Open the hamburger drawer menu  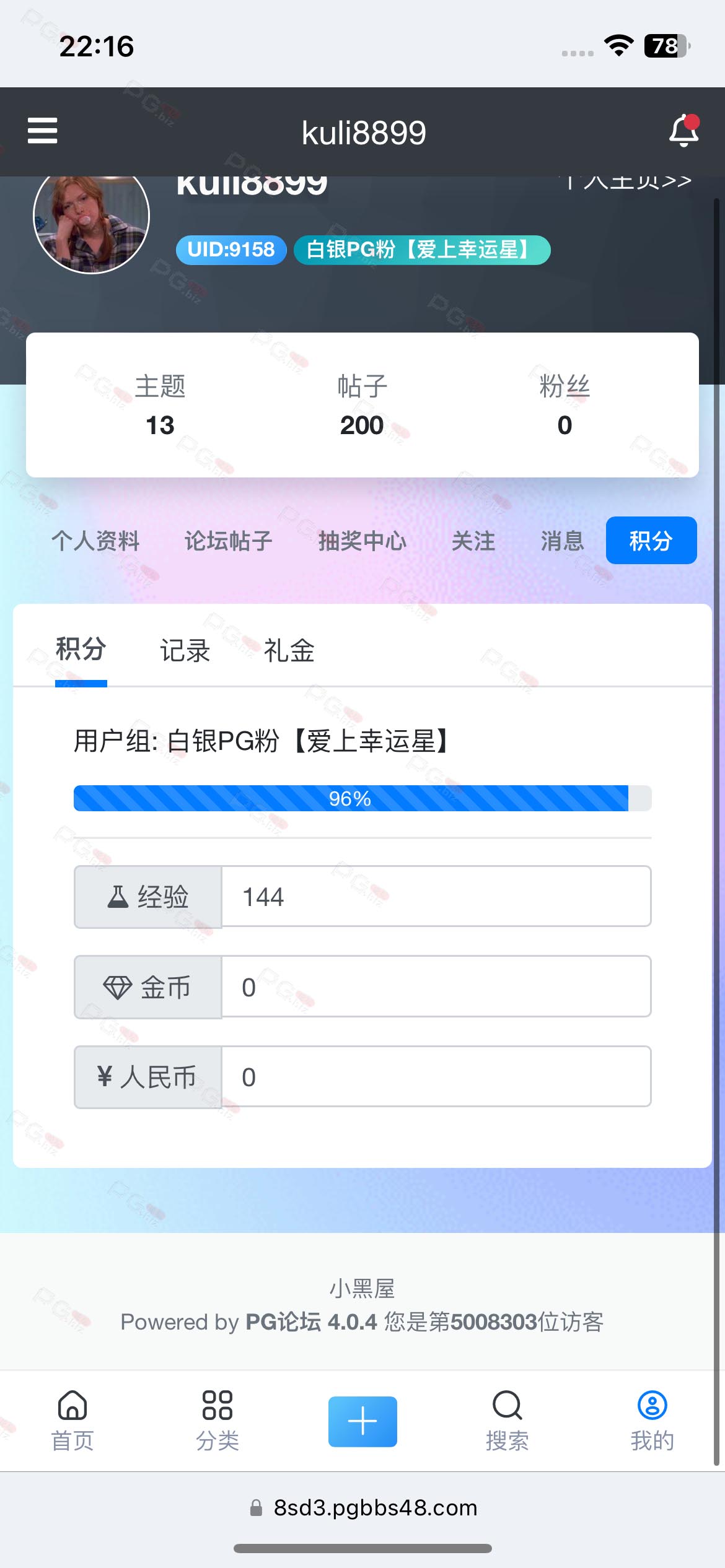point(42,131)
